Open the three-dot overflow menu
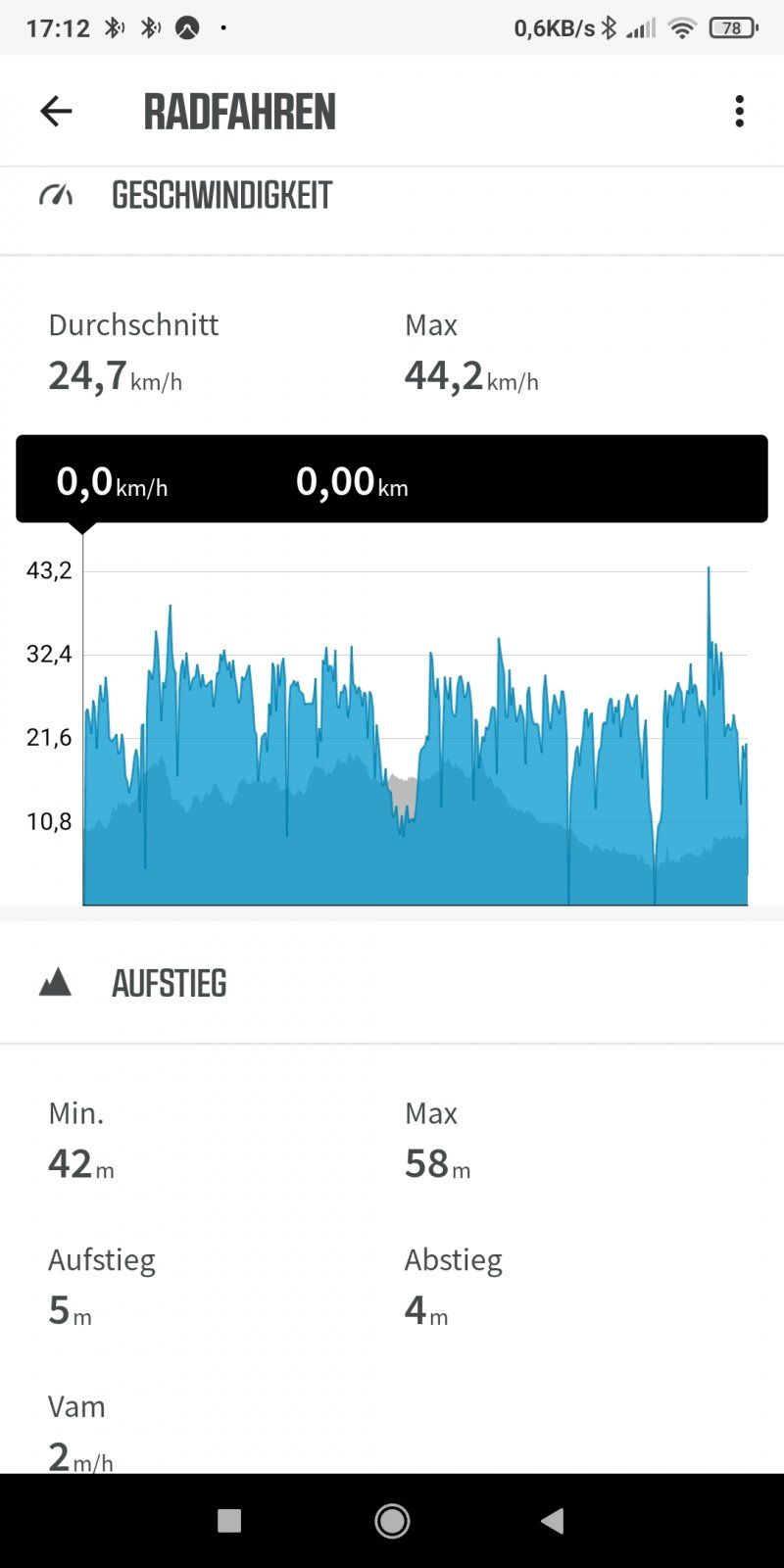Viewport: 784px width, 1568px height. click(739, 111)
